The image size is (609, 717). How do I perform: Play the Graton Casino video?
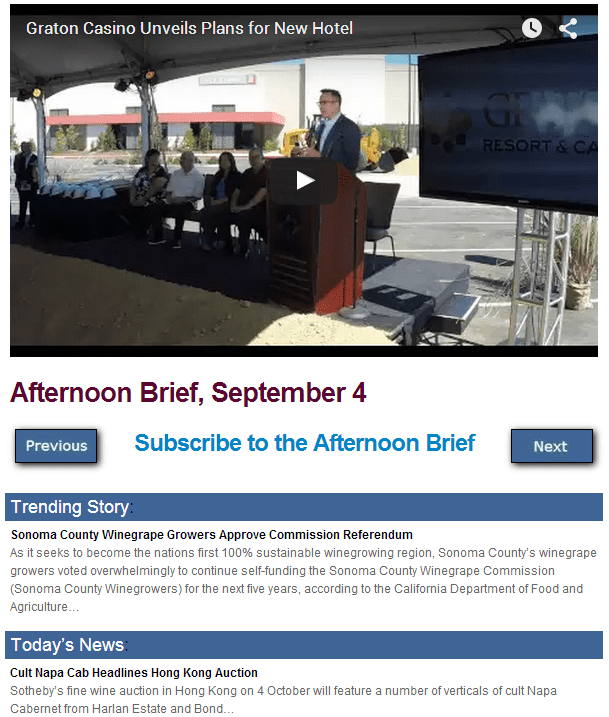point(305,180)
